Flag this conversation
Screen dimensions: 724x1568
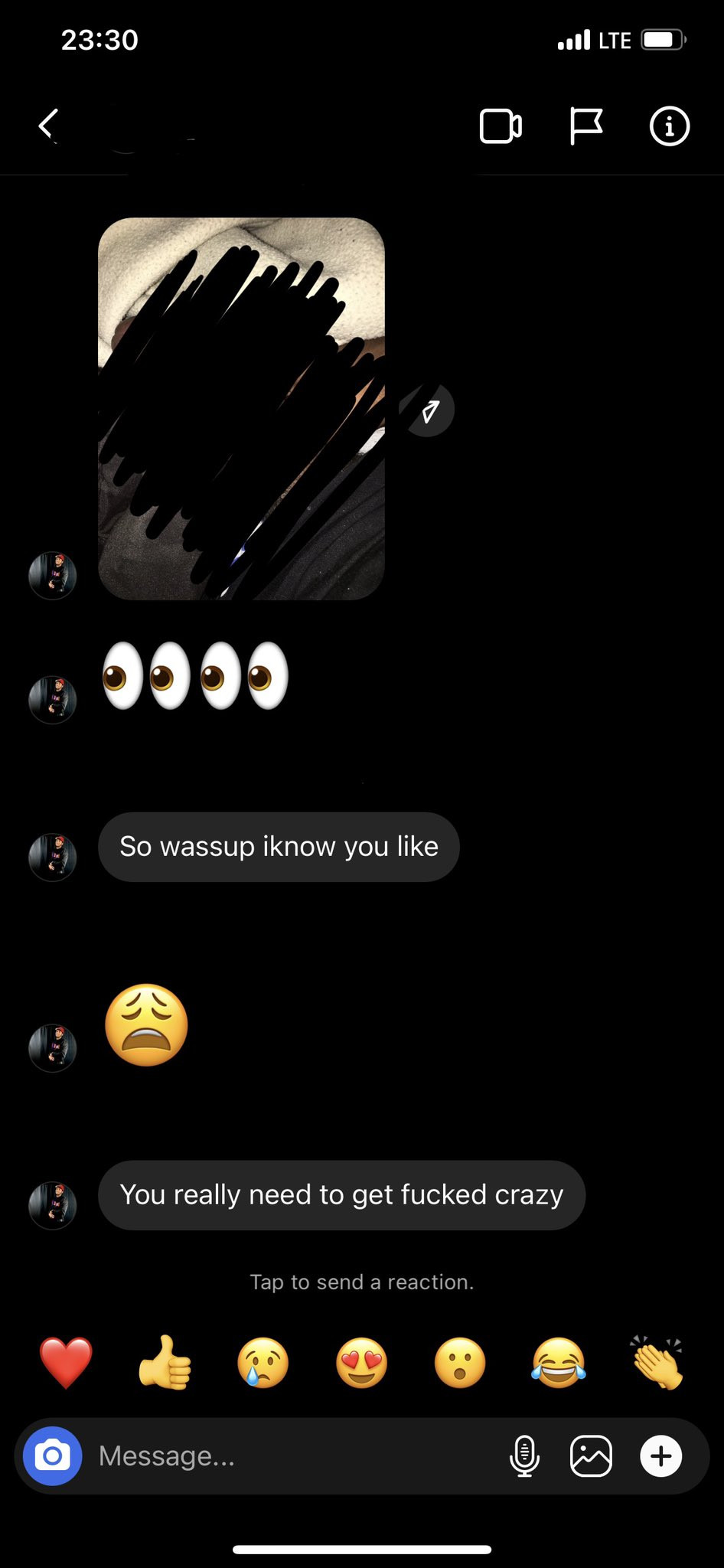coord(586,126)
